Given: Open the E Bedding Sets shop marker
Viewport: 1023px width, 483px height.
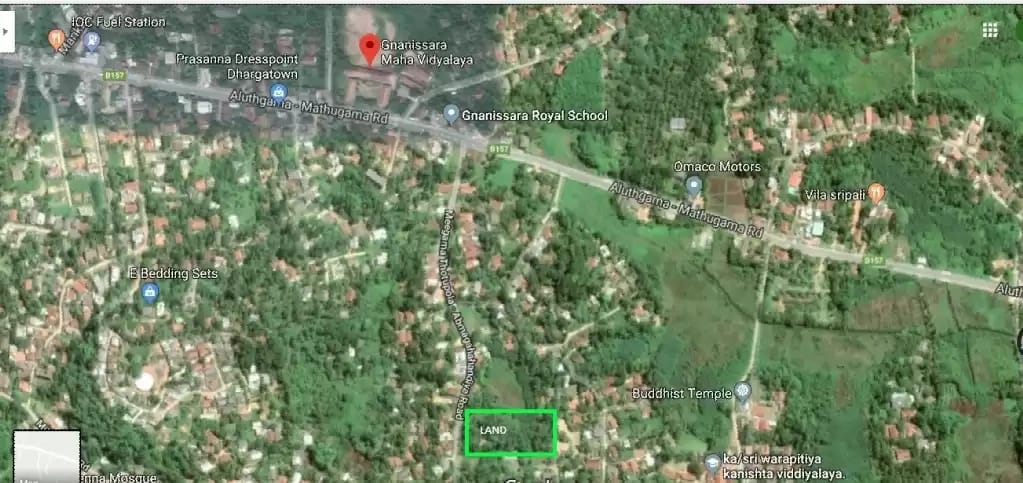Looking at the screenshot, I should pos(151,292).
